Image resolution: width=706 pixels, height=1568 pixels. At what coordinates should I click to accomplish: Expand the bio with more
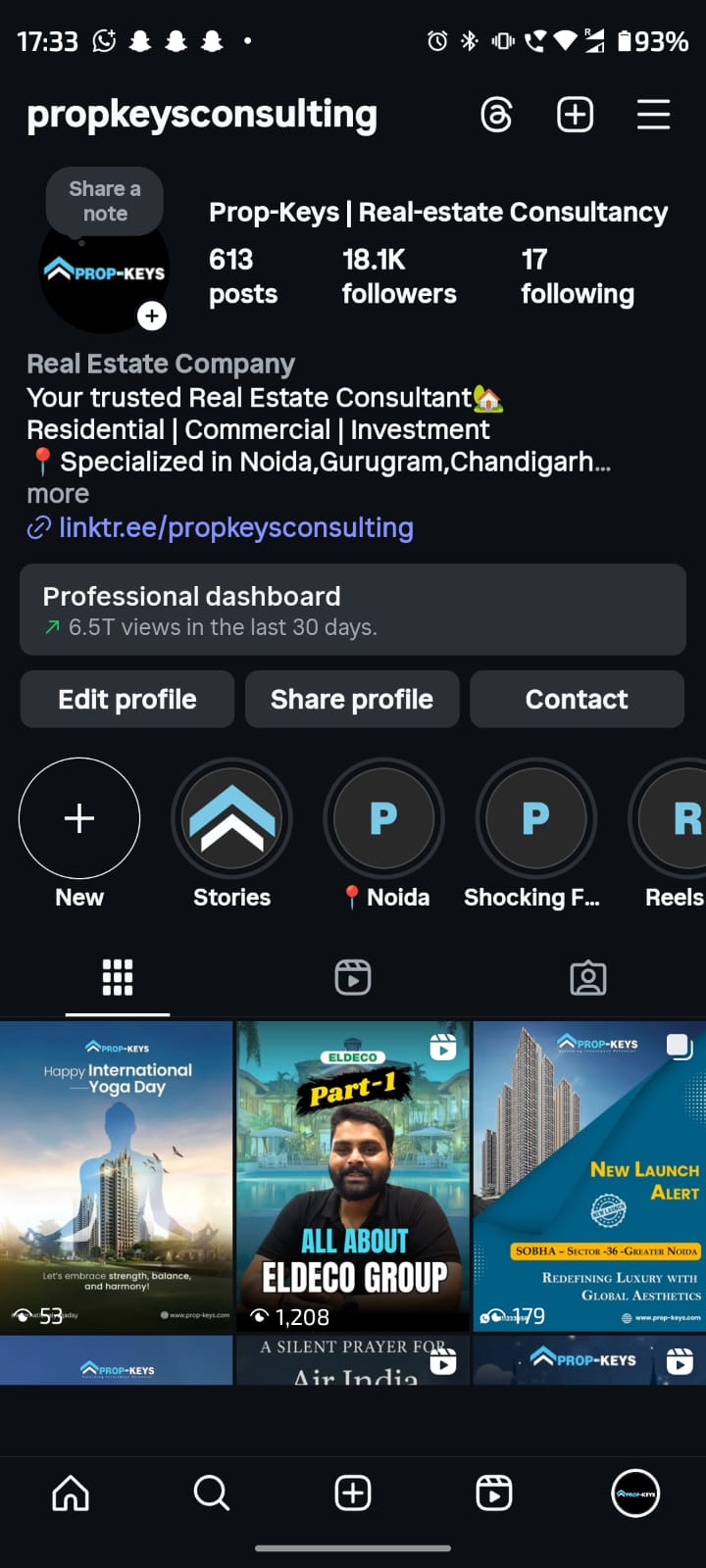pos(58,495)
